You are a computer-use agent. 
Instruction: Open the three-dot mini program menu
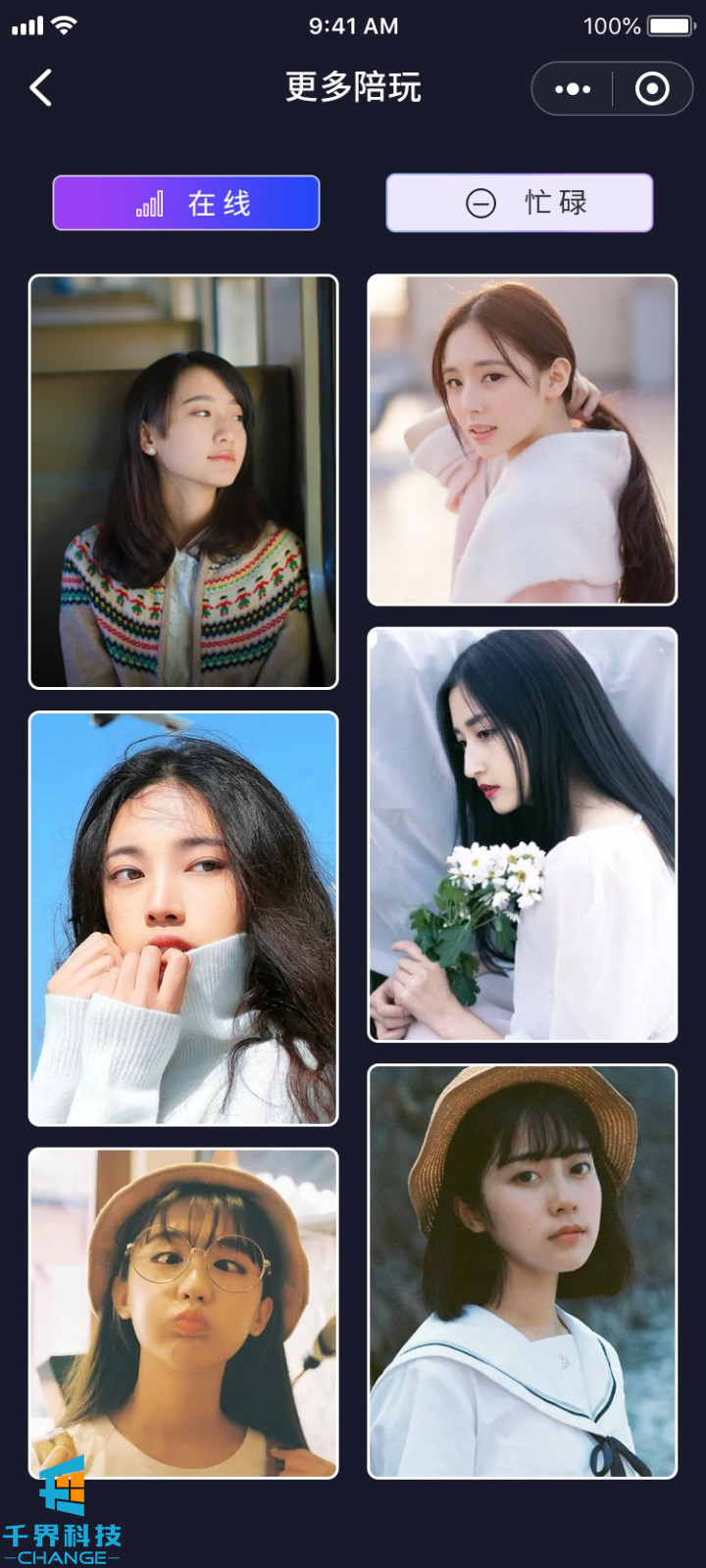click(573, 89)
